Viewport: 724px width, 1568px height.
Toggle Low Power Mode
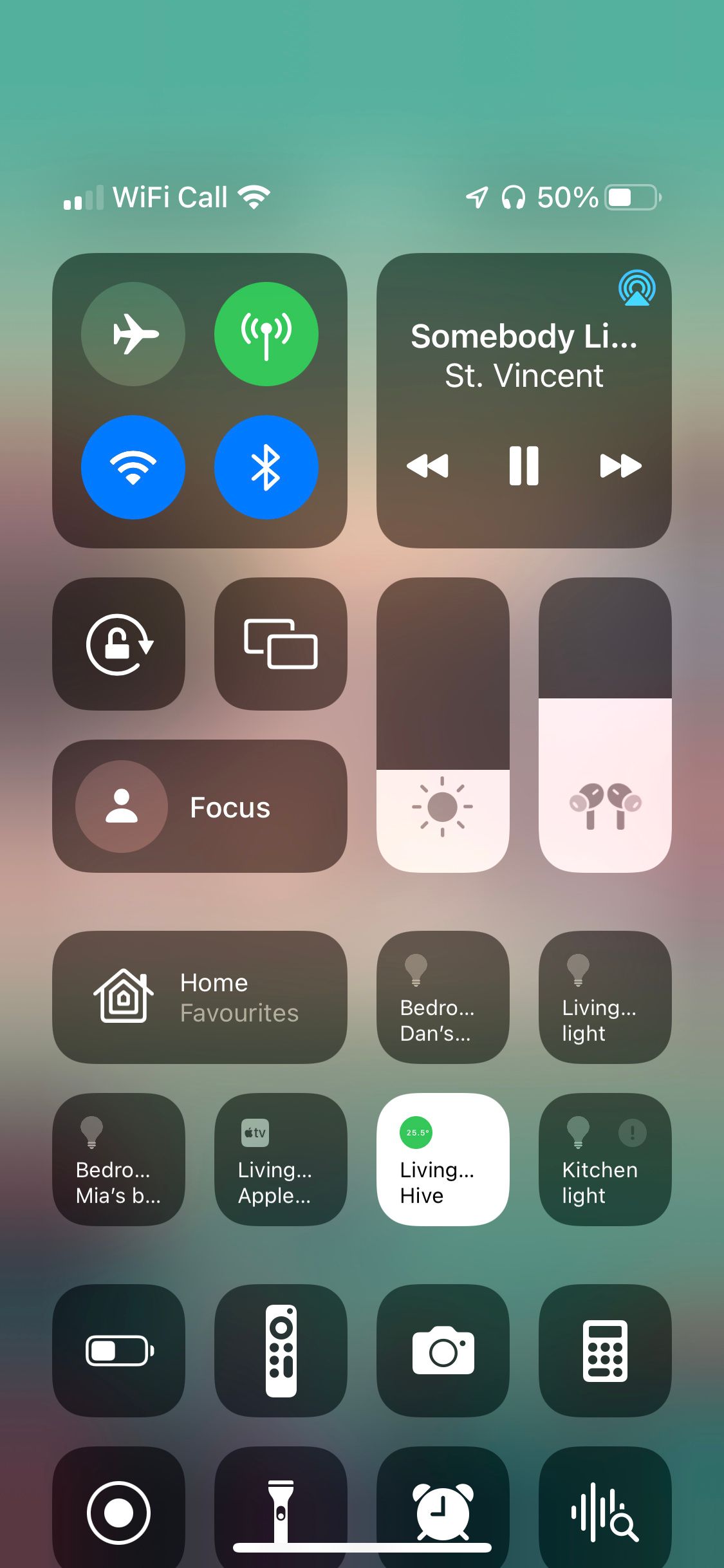tap(119, 1350)
